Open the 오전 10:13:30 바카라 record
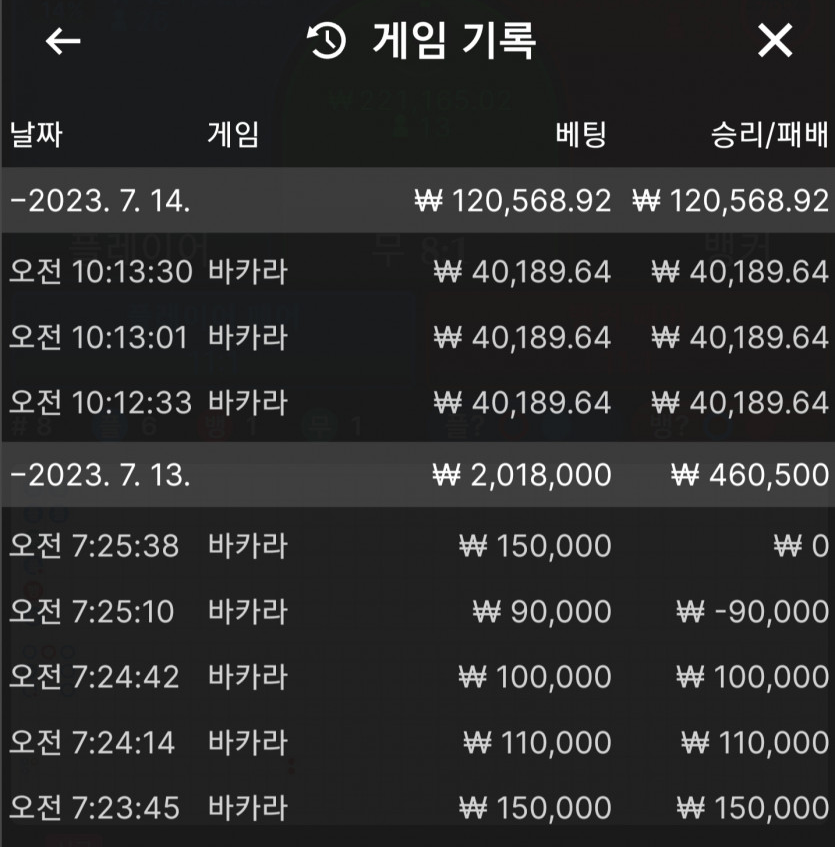Screen dimensions: 835x847 [x=417, y=271]
